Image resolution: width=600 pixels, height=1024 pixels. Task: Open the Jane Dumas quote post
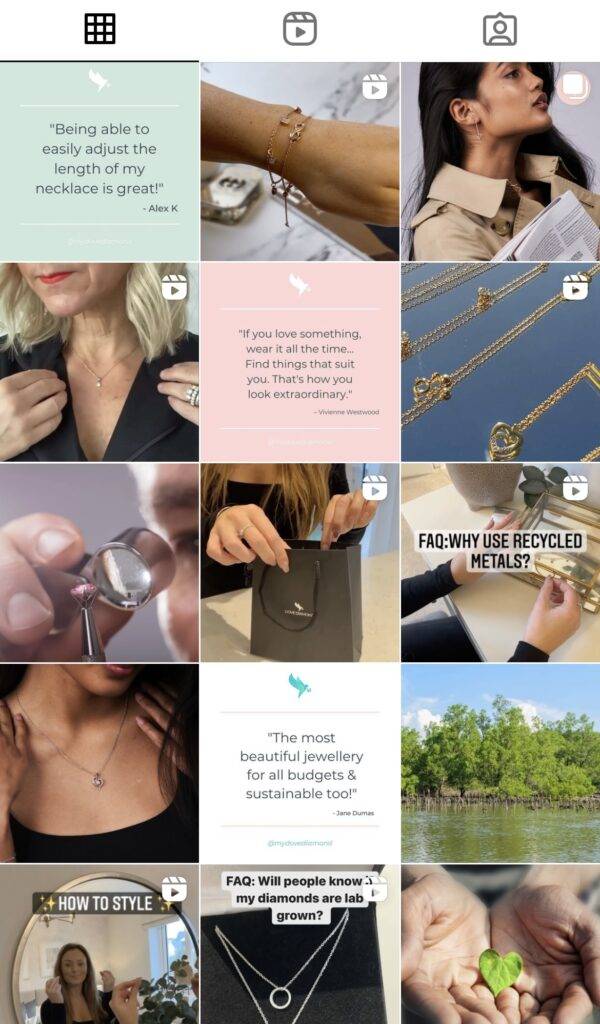(x=300, y=762)
